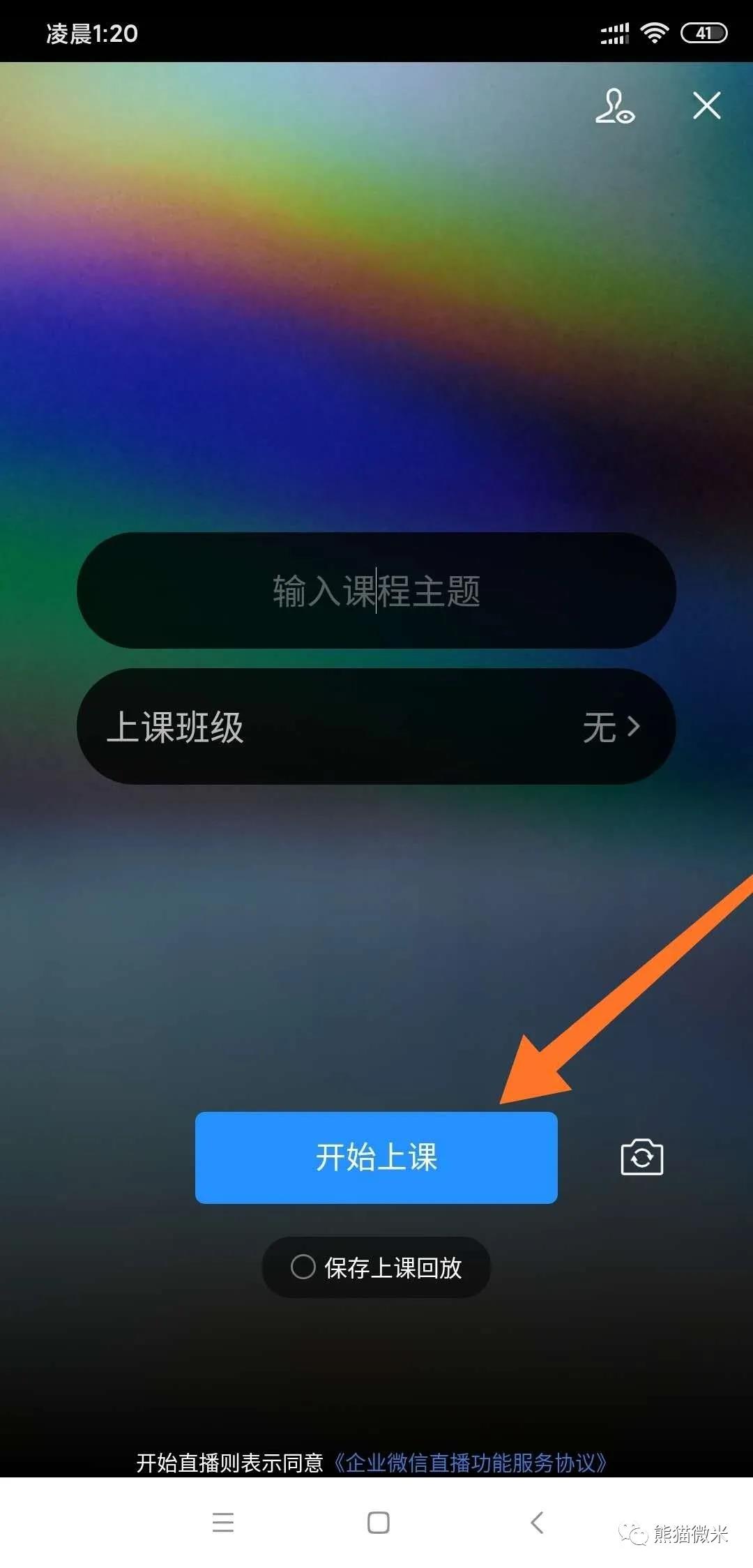This screenshot has width=753, height=1568.
Task: Close the live class setup screen
Action: click(706, 107)
